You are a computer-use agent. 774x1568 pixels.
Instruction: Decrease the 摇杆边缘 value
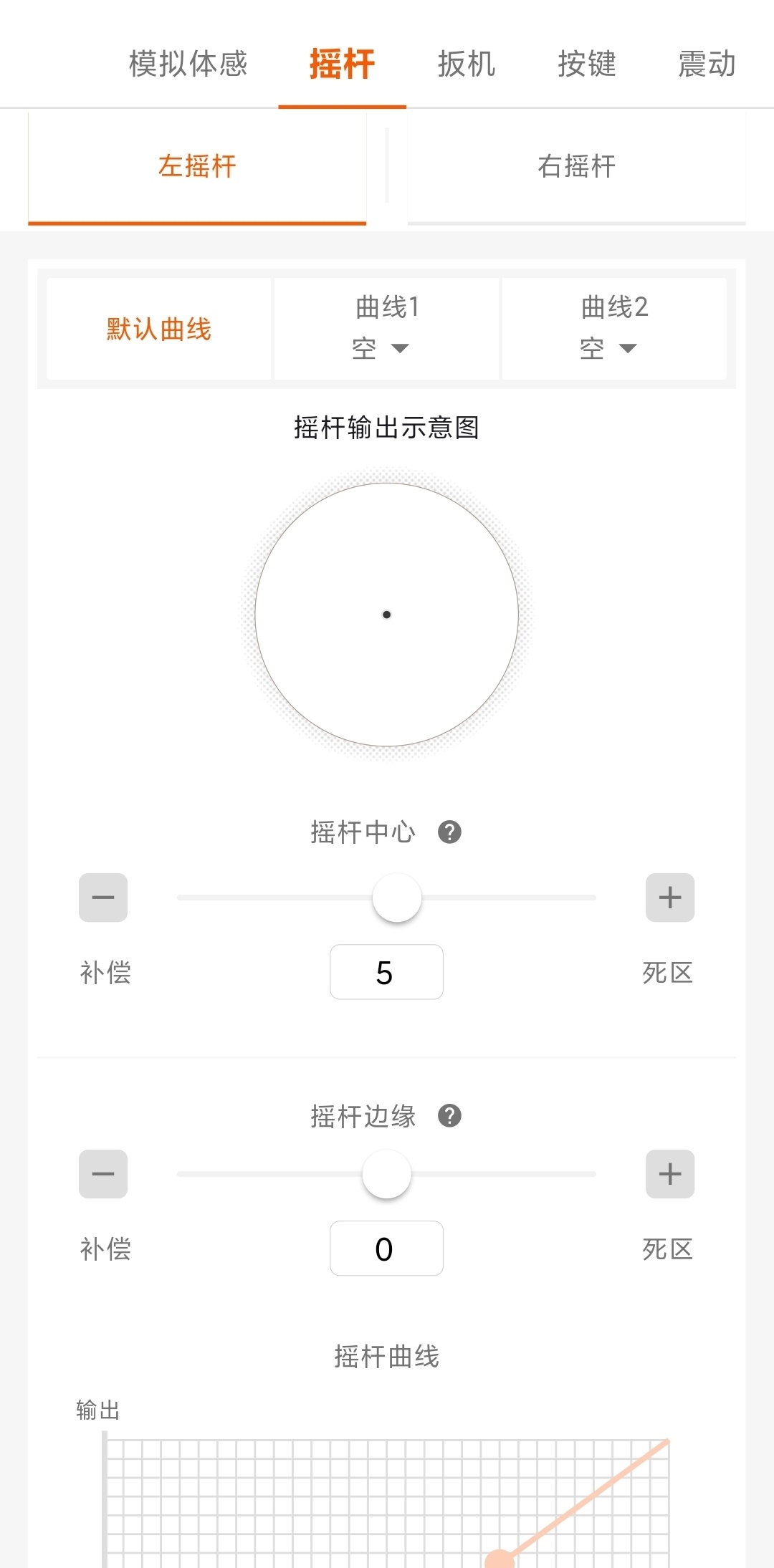coord(103,1174)
